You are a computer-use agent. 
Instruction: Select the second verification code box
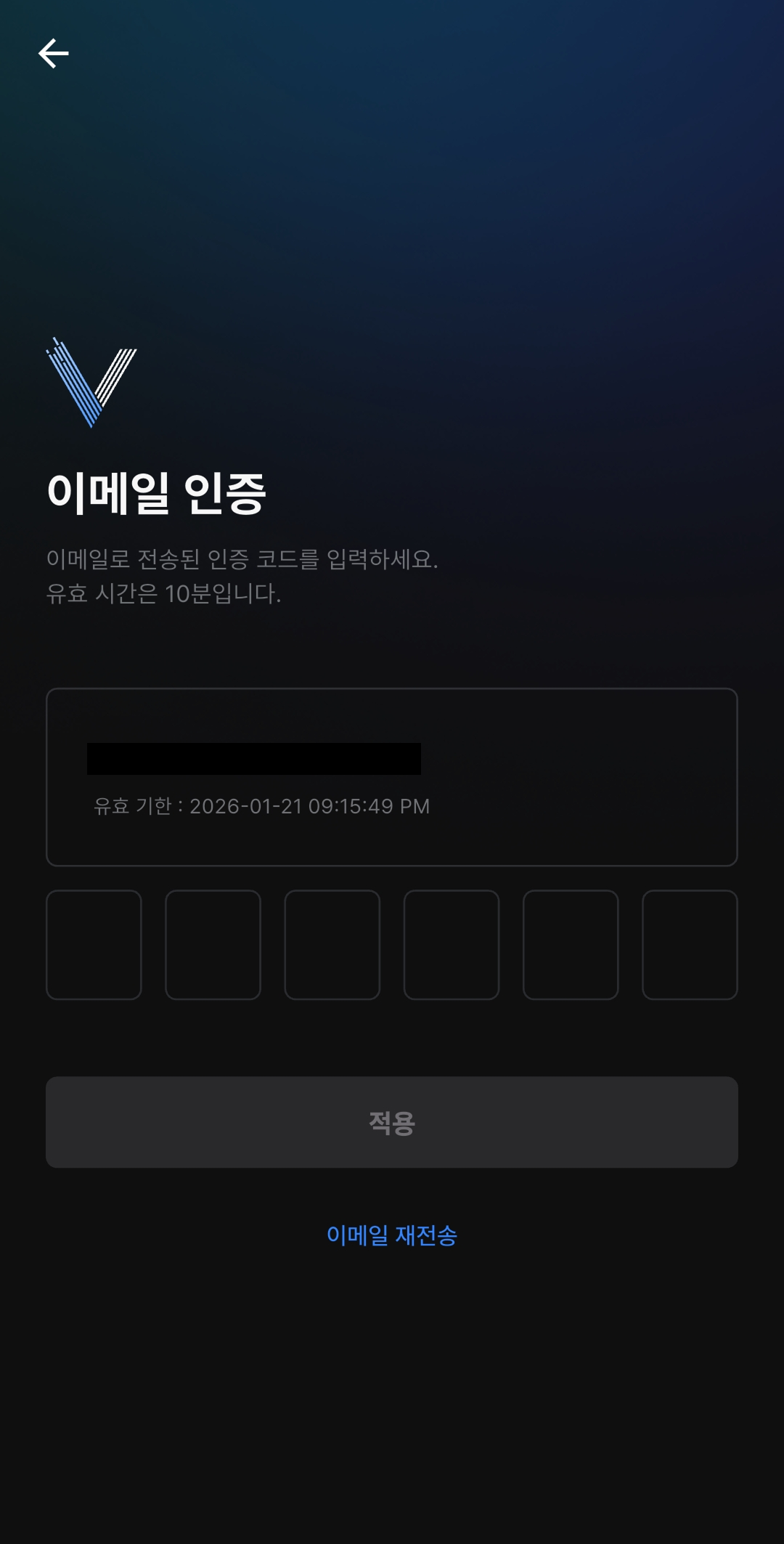213,945
